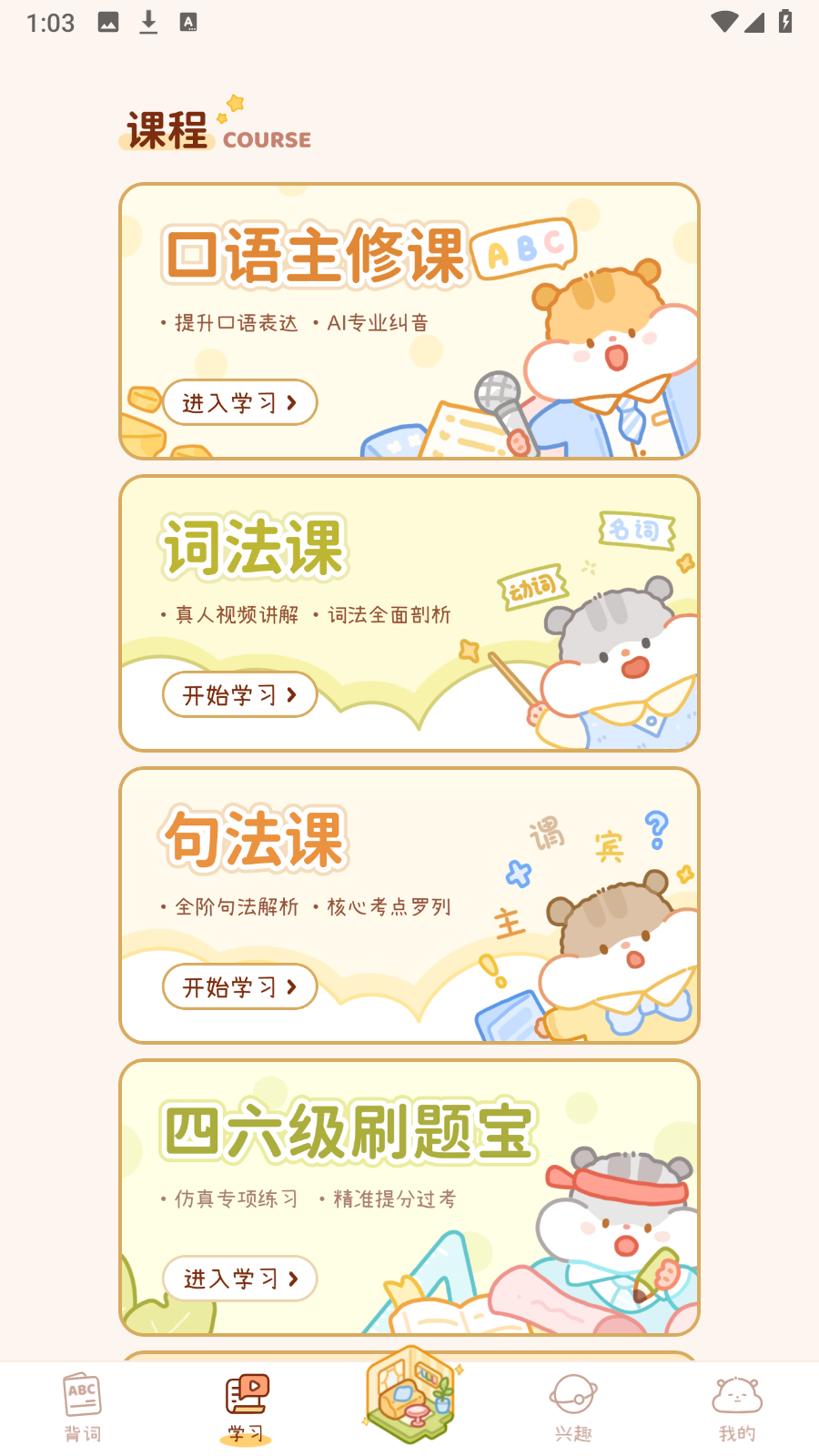Tap 进入学习 on the 四六级刷题宝 card

point(239,1279)
